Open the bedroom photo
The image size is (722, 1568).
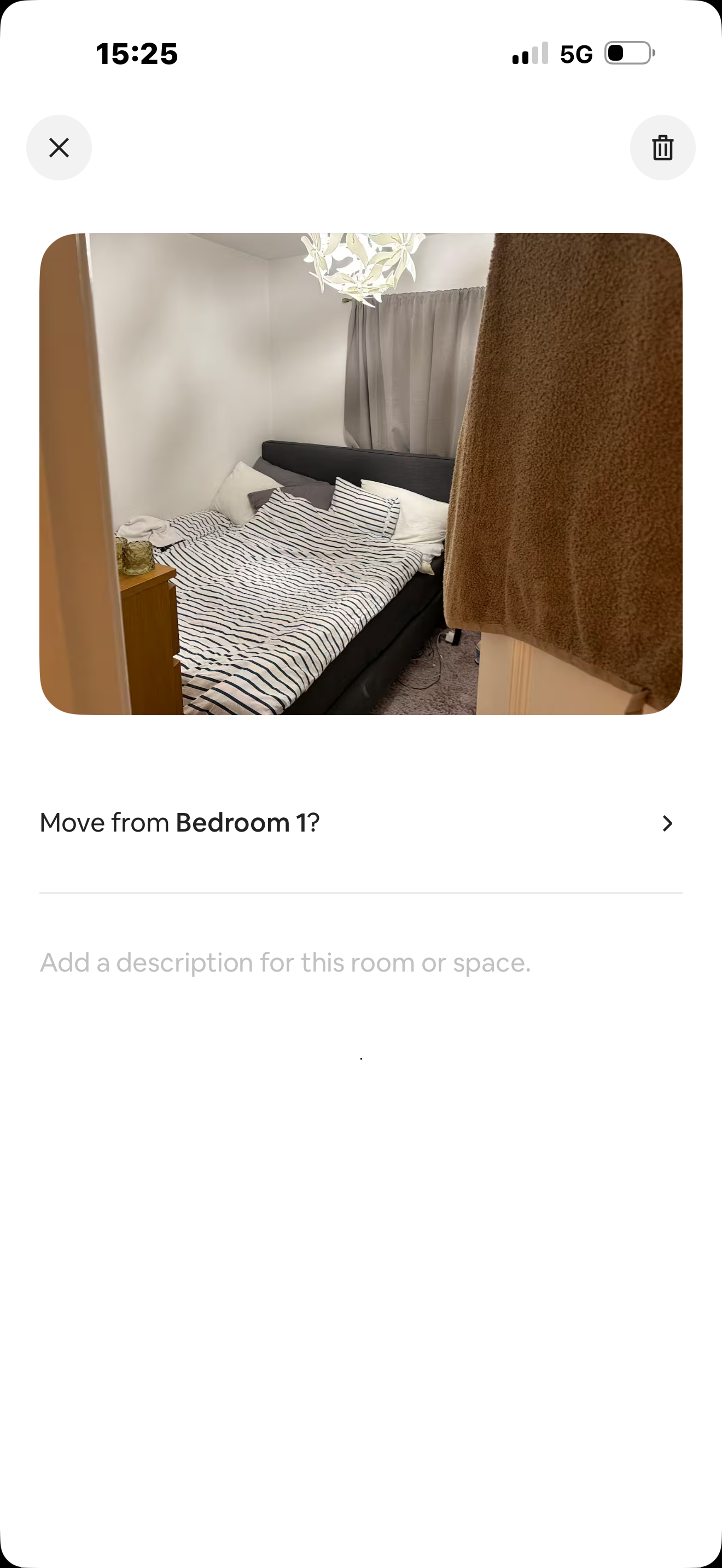(x=360, y=473)
